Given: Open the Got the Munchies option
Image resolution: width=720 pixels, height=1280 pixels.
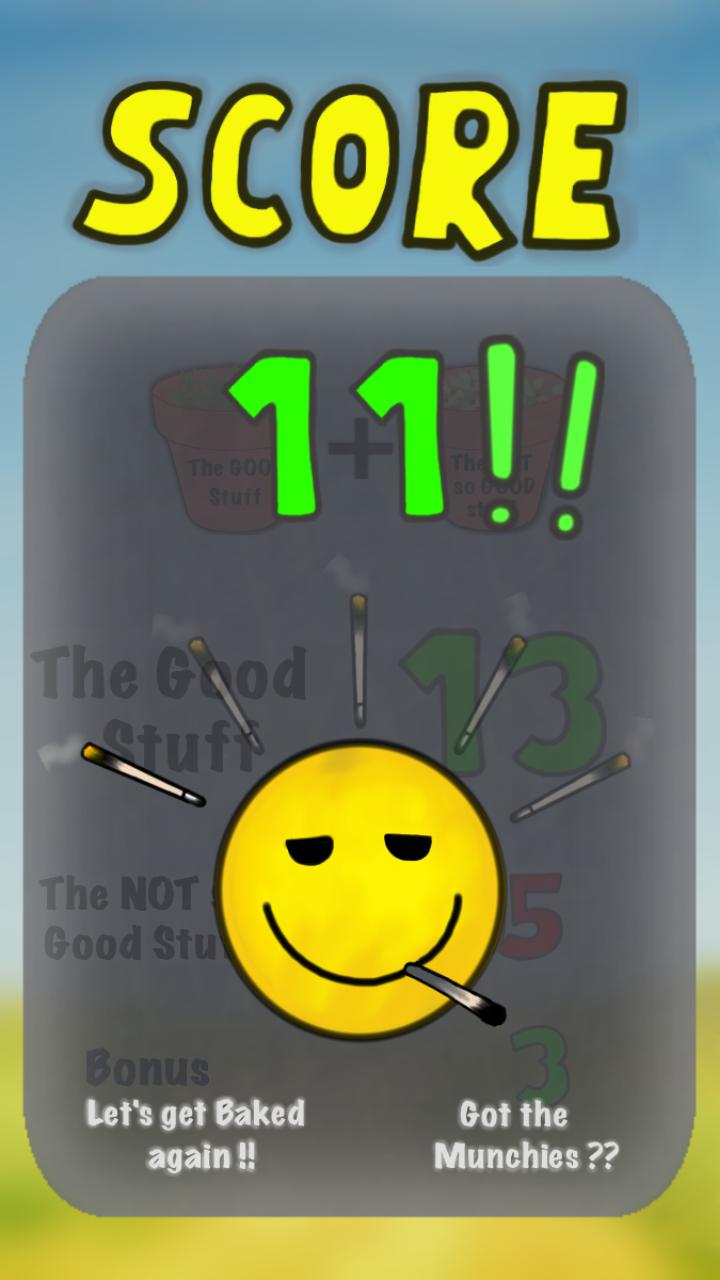Looking at the screenshot, I should tap(526, 1136).
